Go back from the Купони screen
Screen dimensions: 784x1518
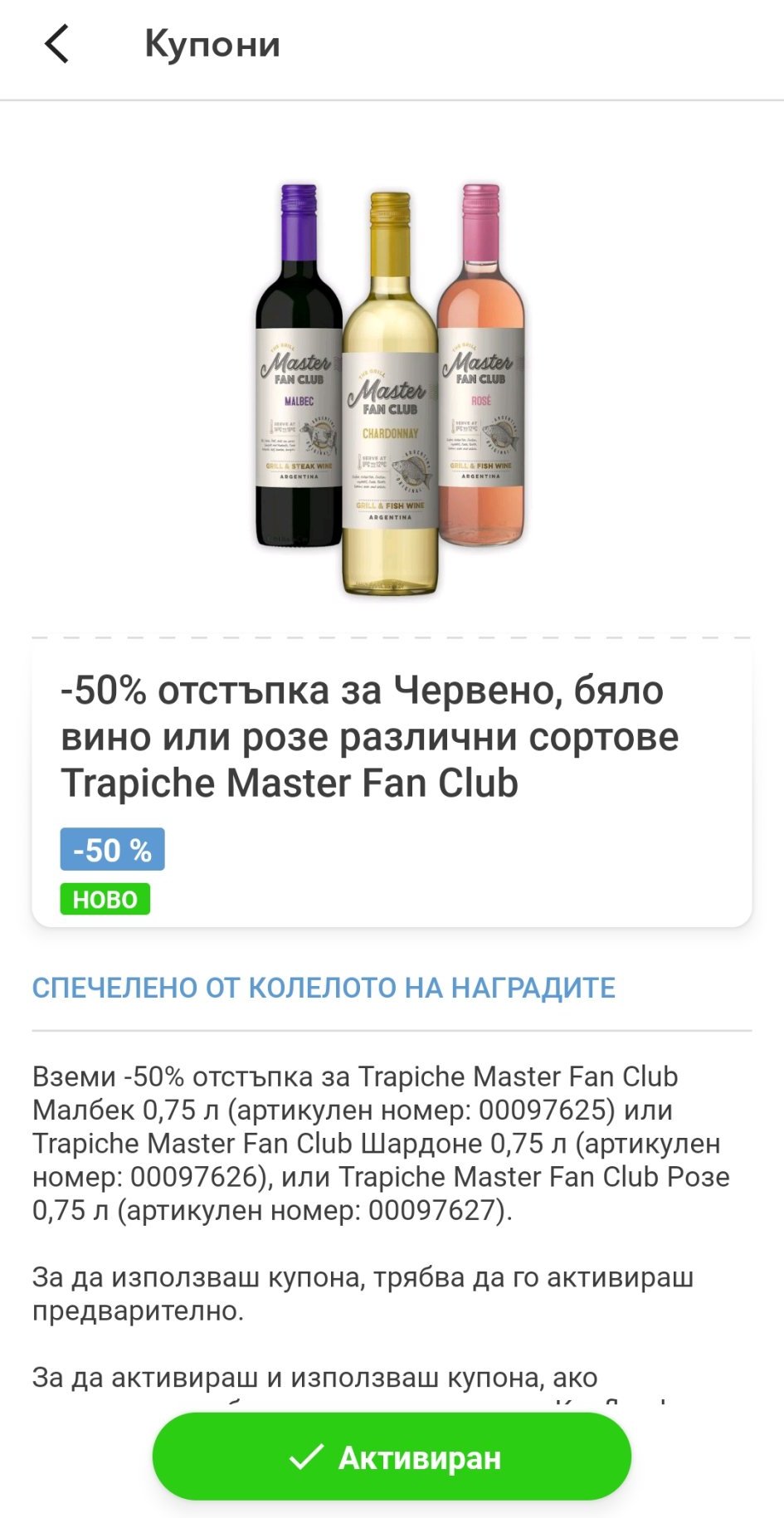coord(56,44)
